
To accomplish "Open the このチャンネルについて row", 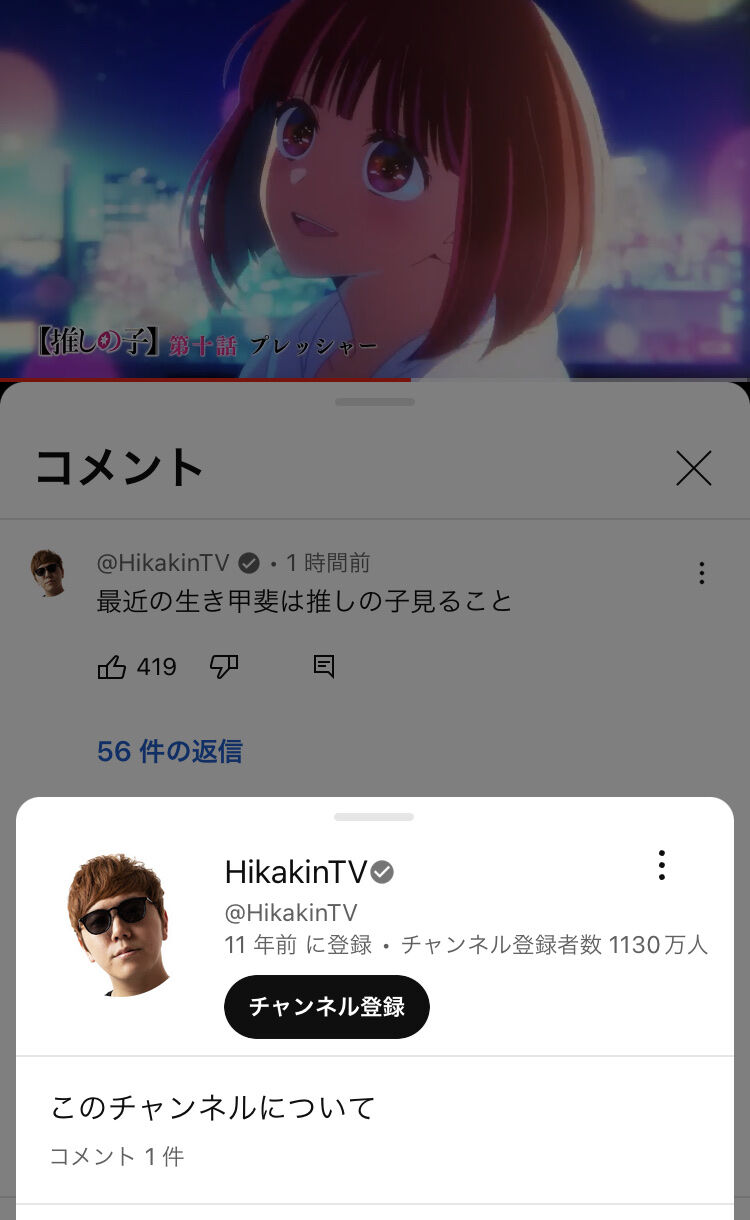I will (x=375, y=1130).
